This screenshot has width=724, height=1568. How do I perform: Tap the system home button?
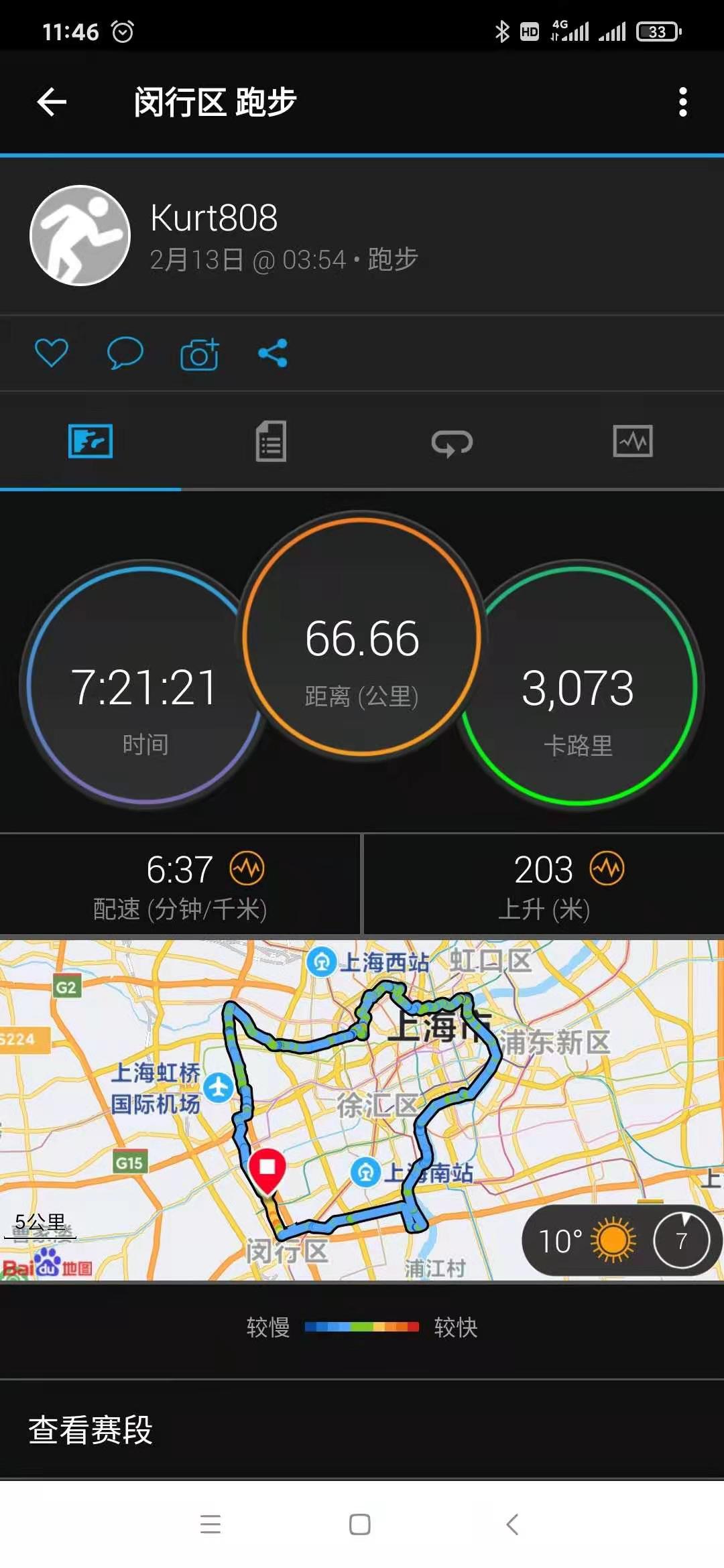pos(360,1524)
